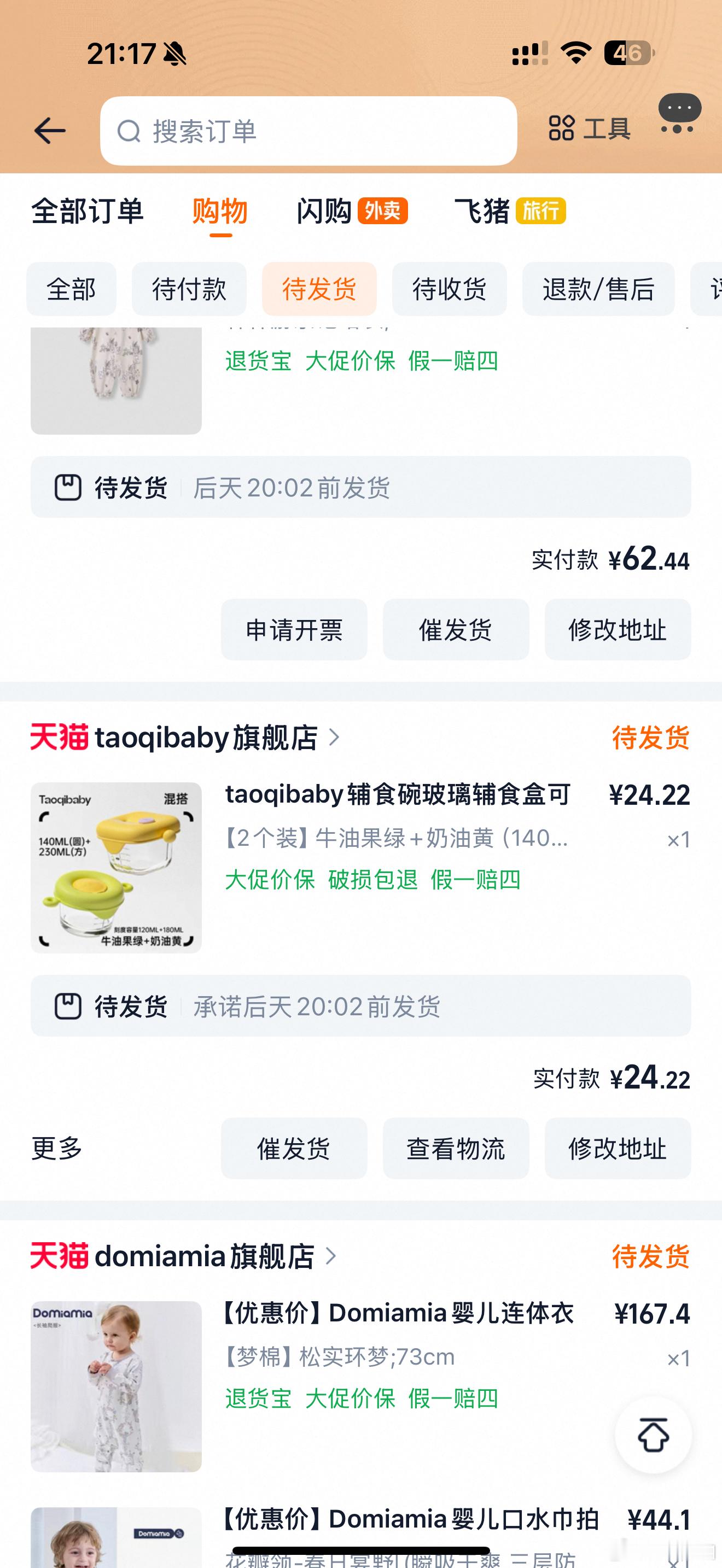Viewport: 722px width, 1568px height.
Task: Tap the back-to-top floating arrow button
Action: pyautogui.click(x=653, y=1435)
